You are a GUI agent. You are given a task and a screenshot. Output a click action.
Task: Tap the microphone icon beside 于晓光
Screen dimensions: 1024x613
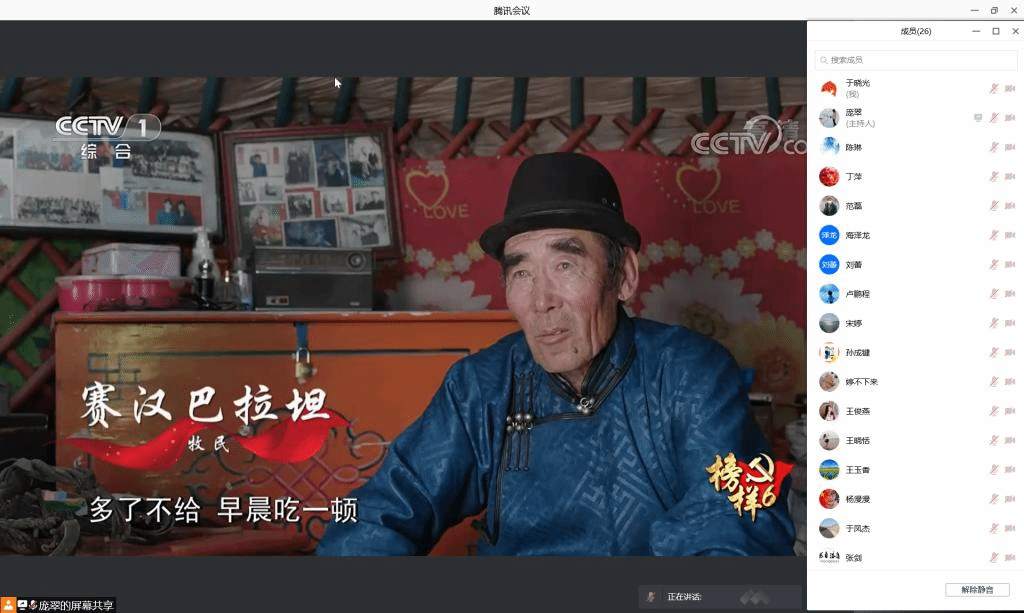pos(994,88)
